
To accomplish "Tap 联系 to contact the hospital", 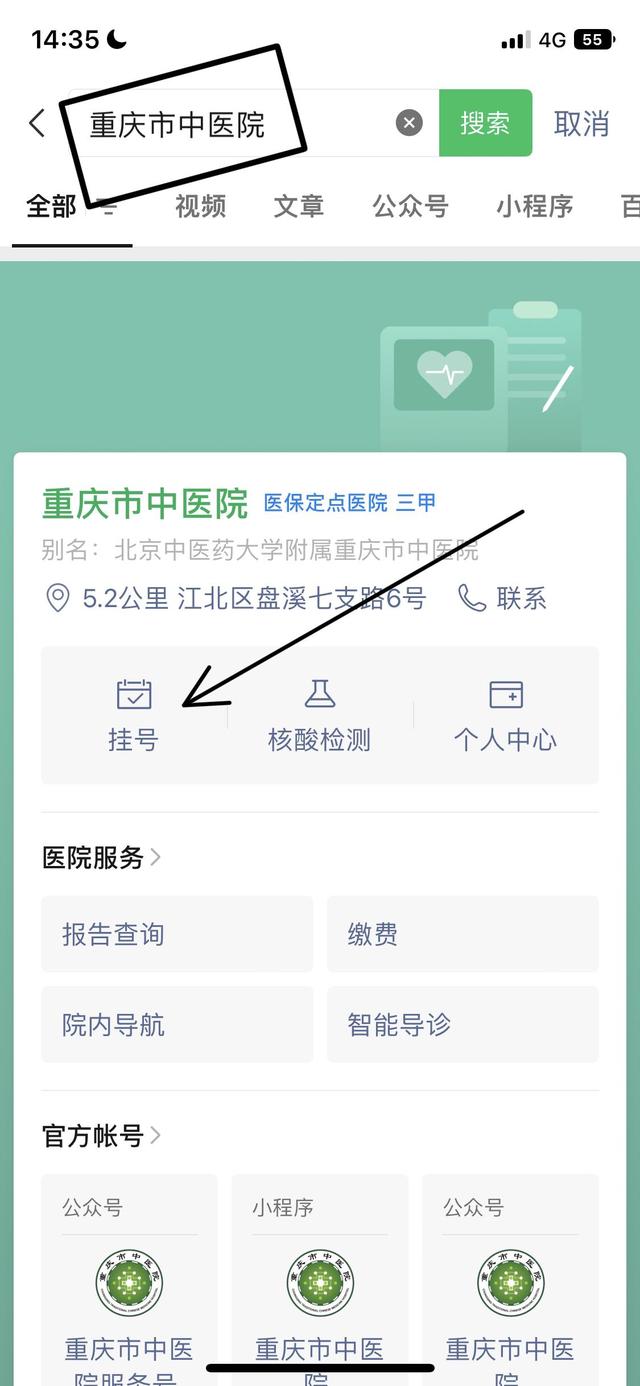I will point(503,598).
